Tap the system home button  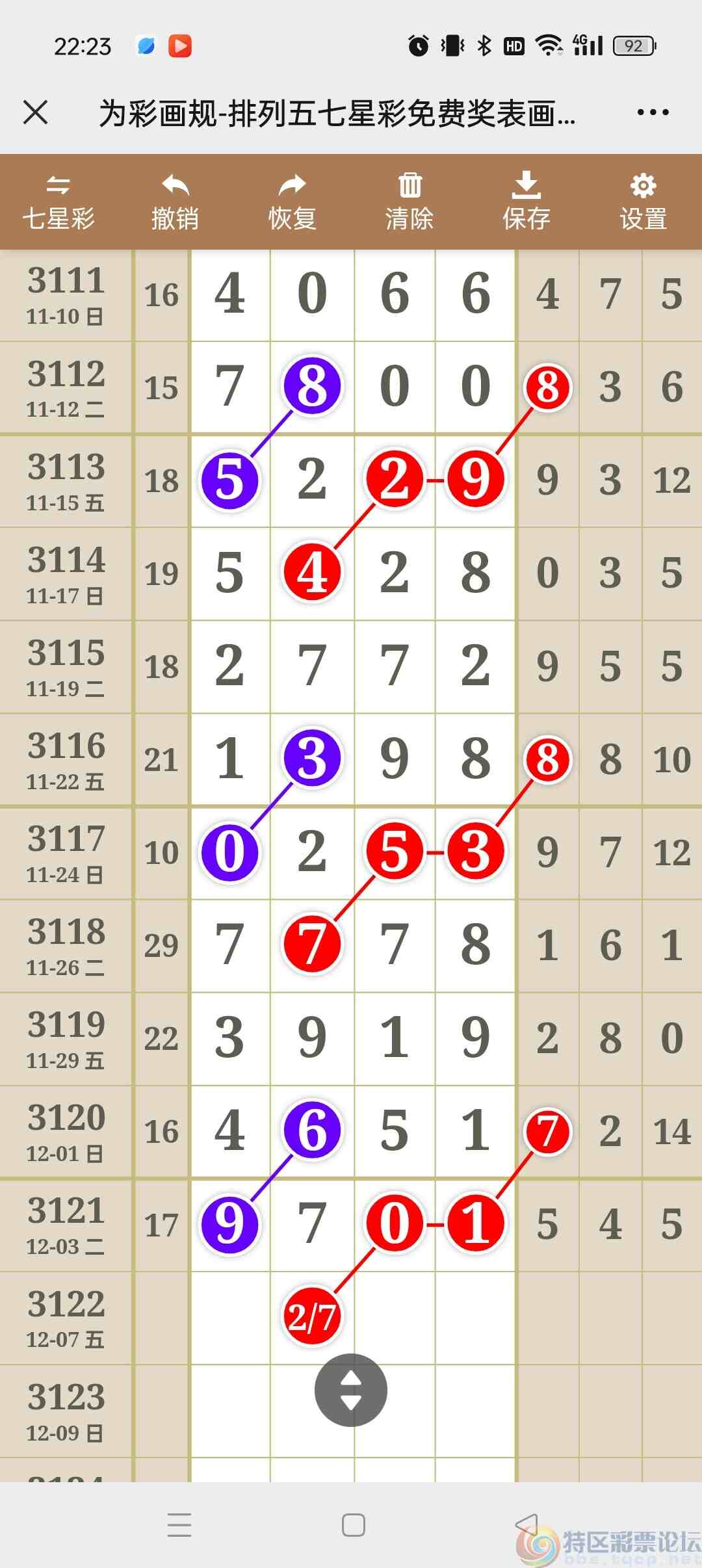(x=353, y=1525)
